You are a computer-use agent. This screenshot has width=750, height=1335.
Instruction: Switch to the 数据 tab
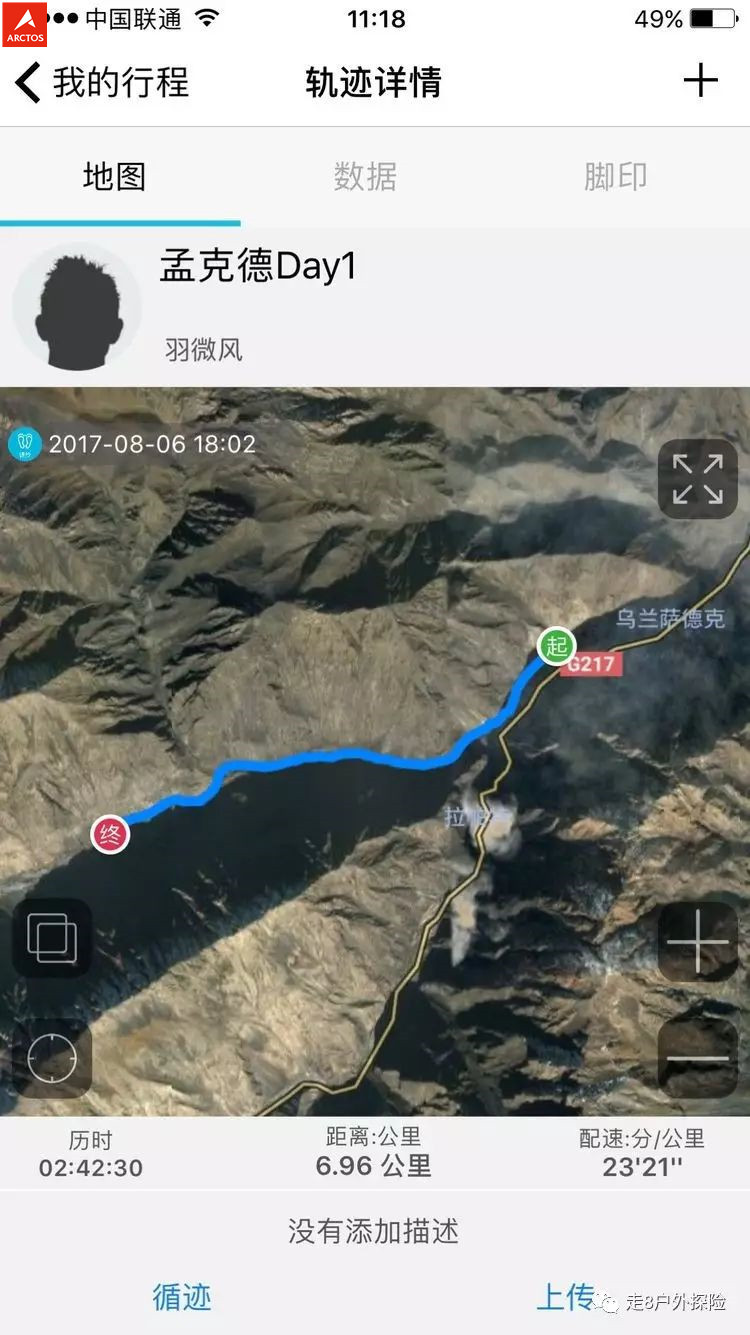365,177
